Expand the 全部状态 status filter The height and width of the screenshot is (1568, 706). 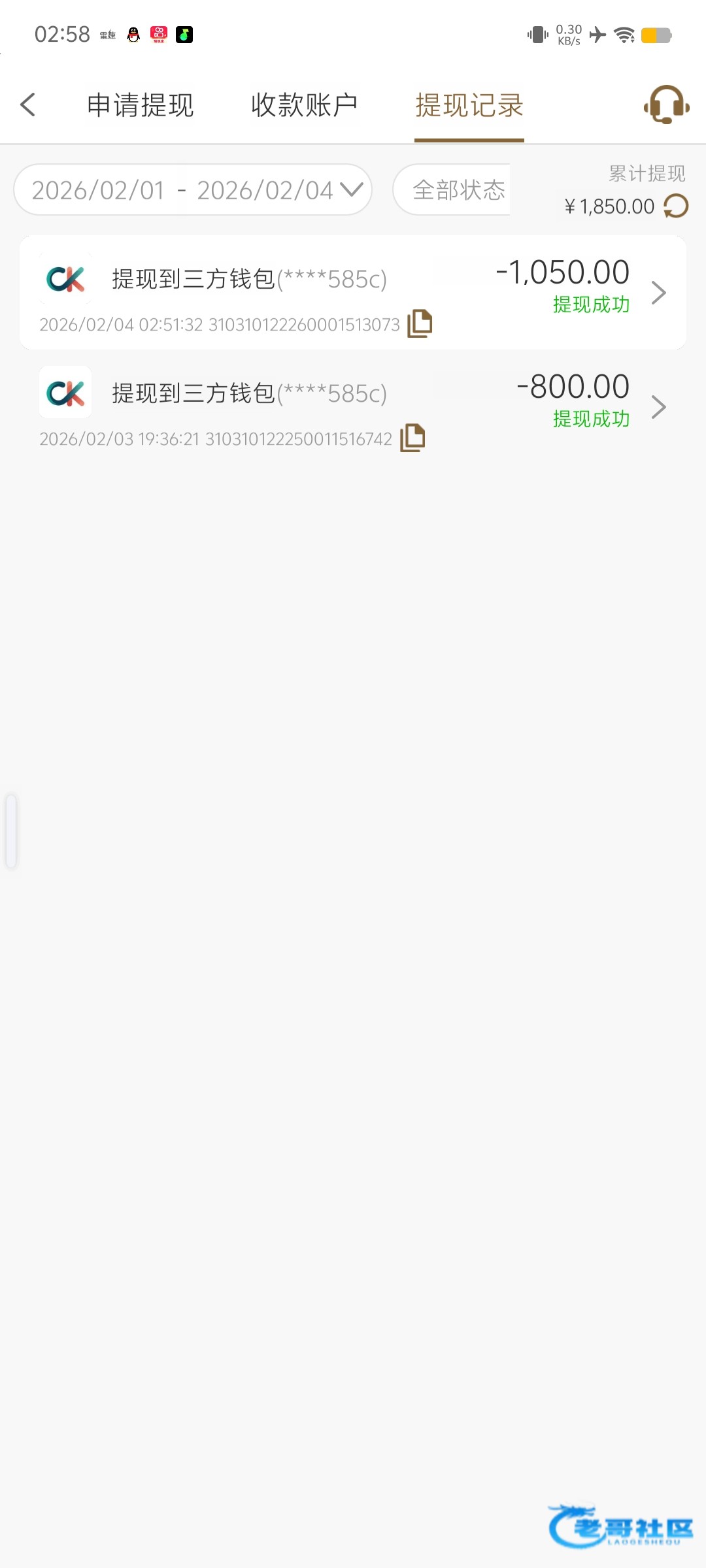458,190
